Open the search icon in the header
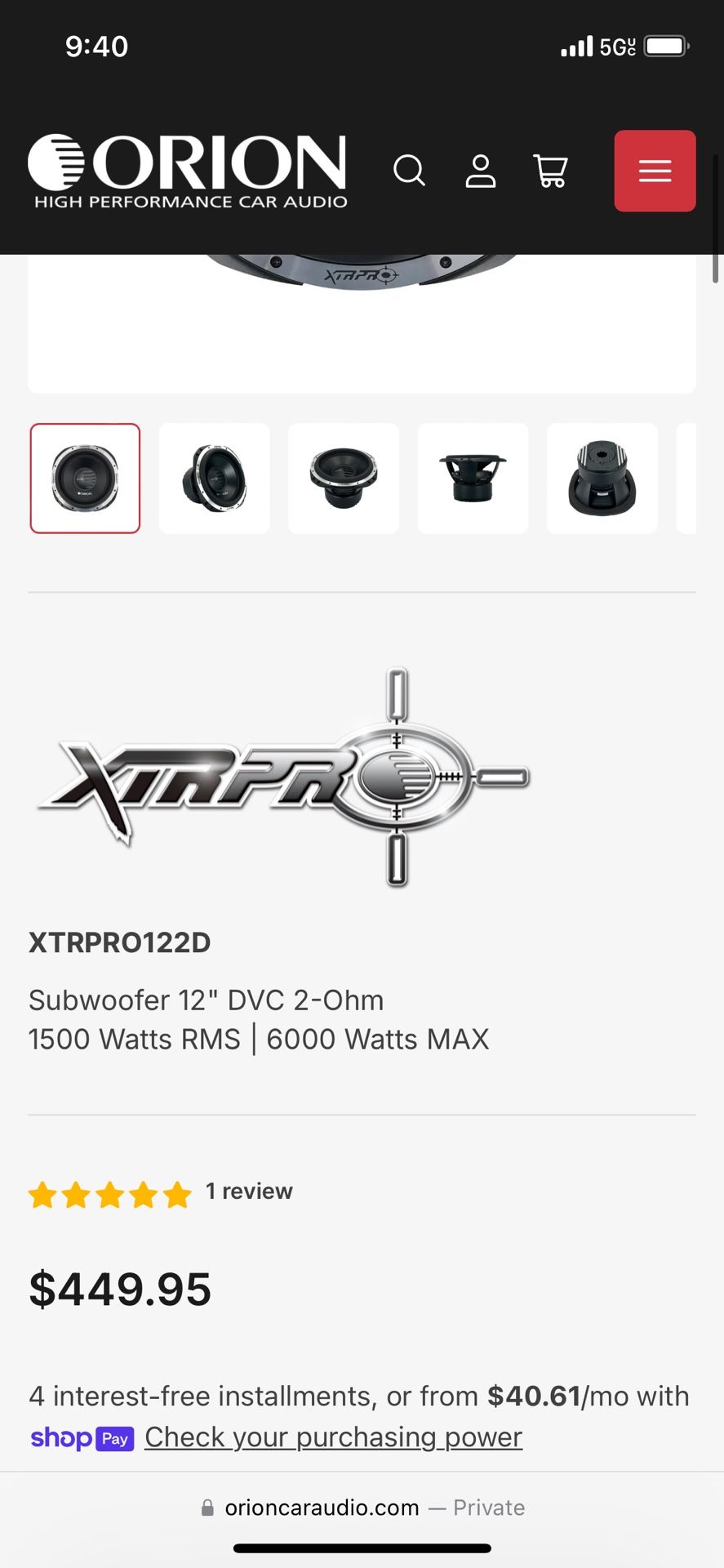724x1568 pixels. pyautogui.click(x=409, y=171)
